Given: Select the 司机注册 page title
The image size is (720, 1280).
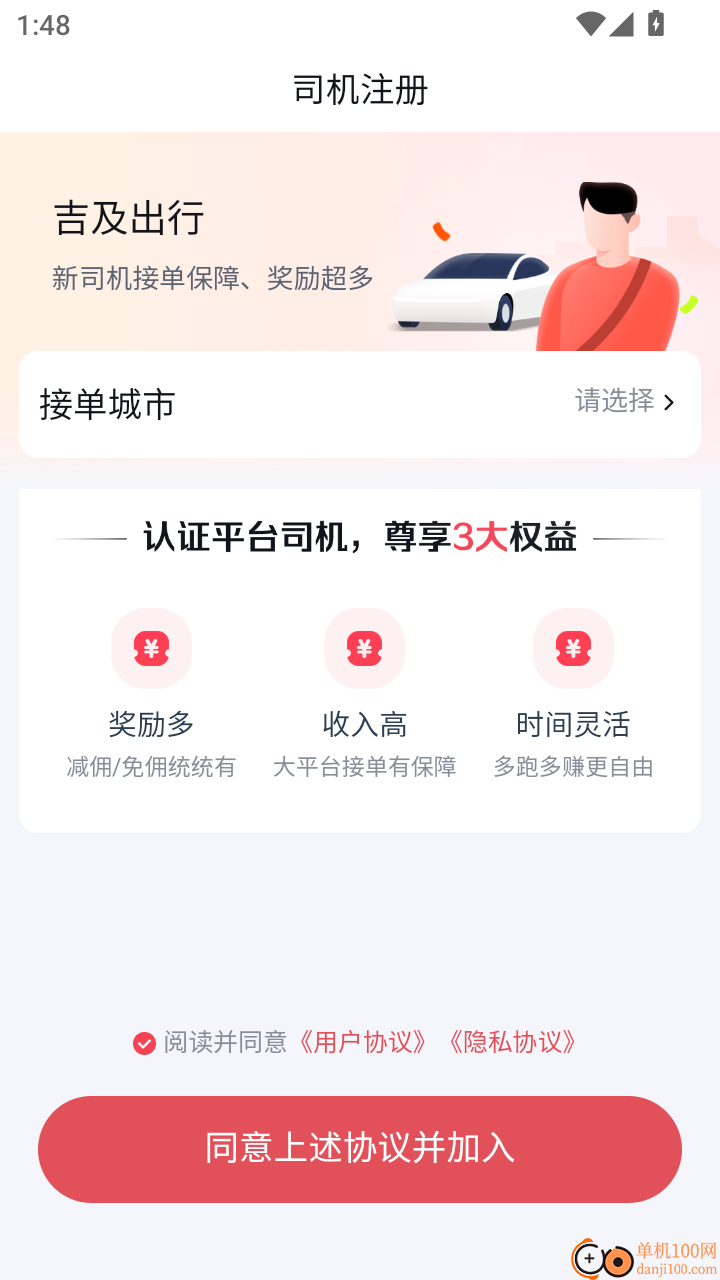Looking at the screenshot, I should click(360, 90).
